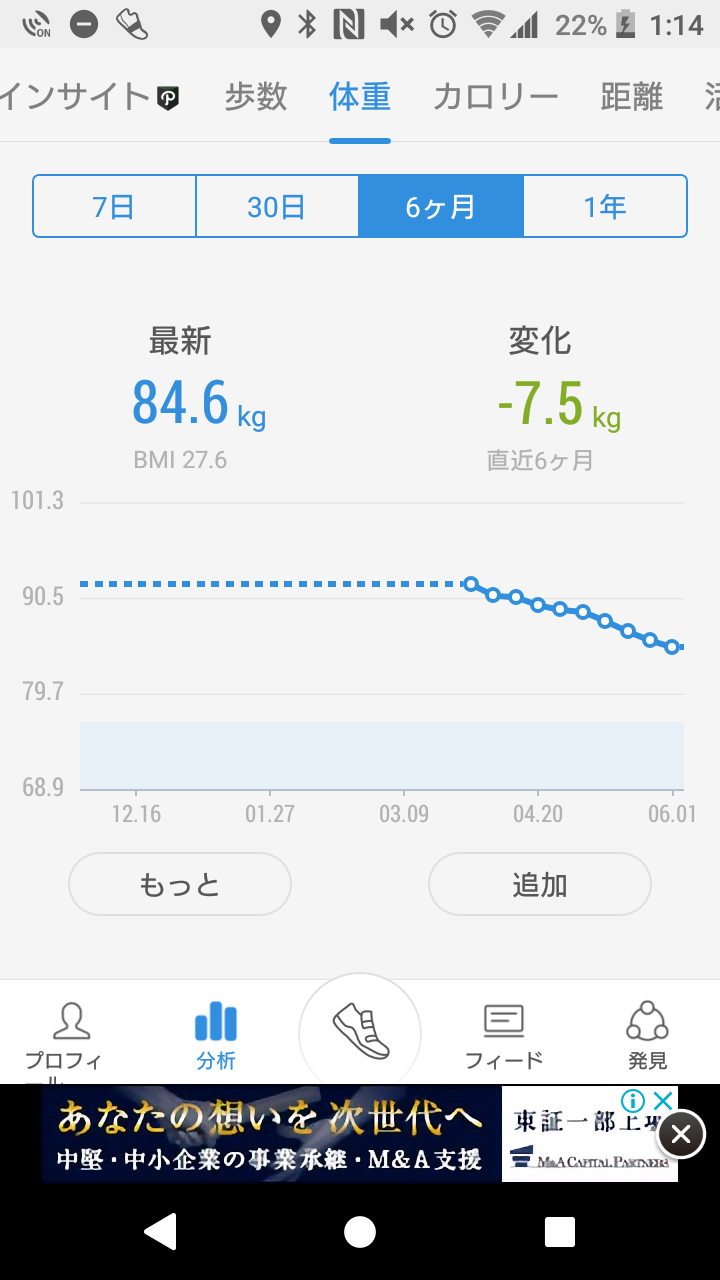
Task: Tap the center shoe activity button
Action: [360, 1032]
